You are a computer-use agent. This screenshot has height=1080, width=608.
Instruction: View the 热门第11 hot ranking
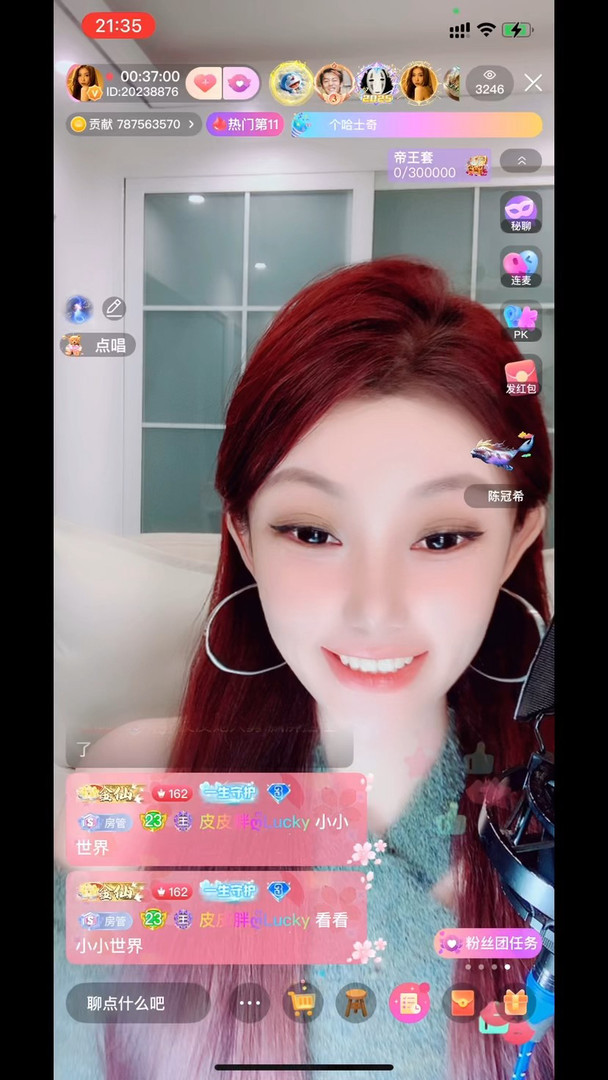[x=245, y=124]
